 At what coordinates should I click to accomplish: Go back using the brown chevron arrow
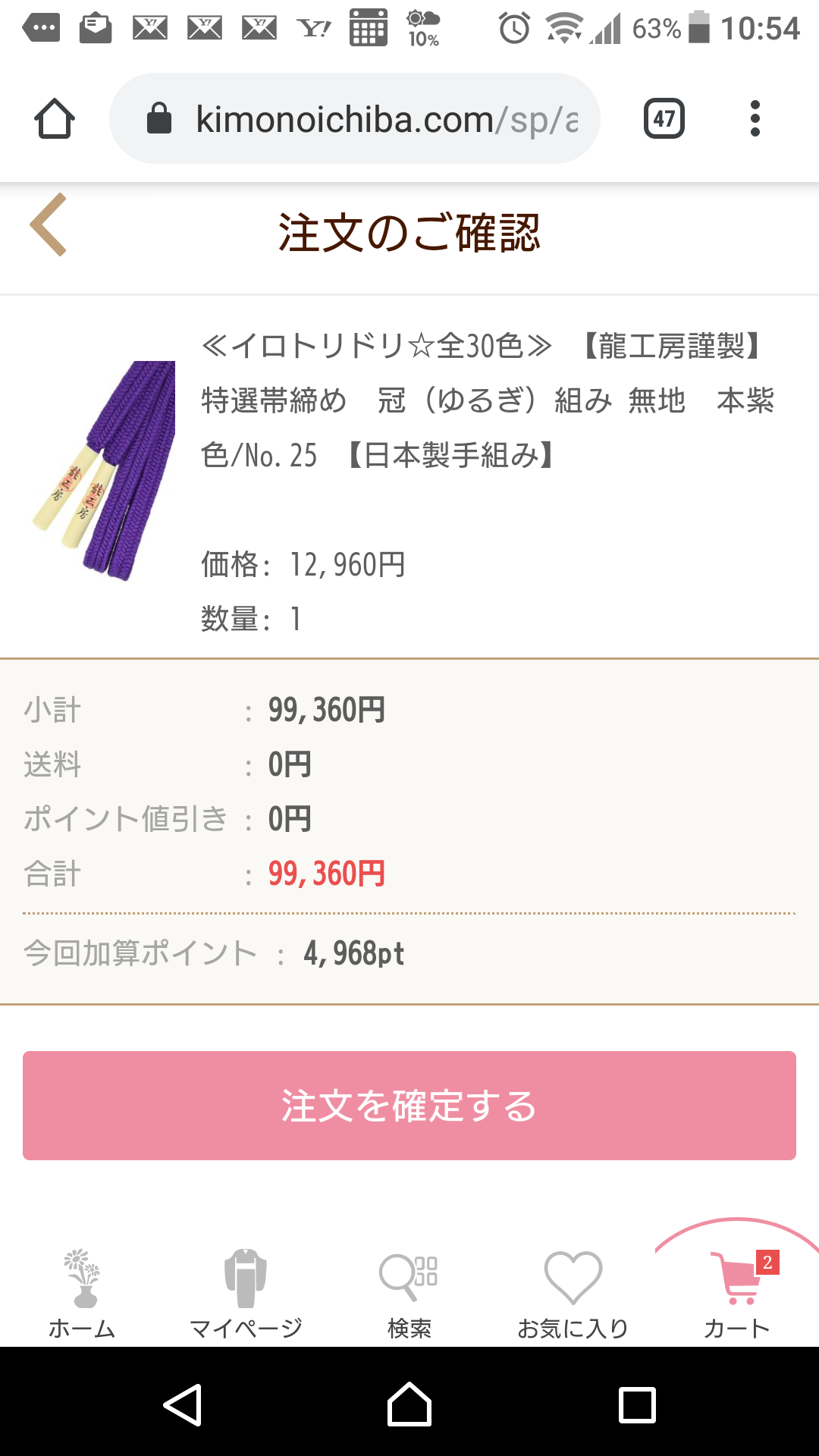click(x=49, y=224)
